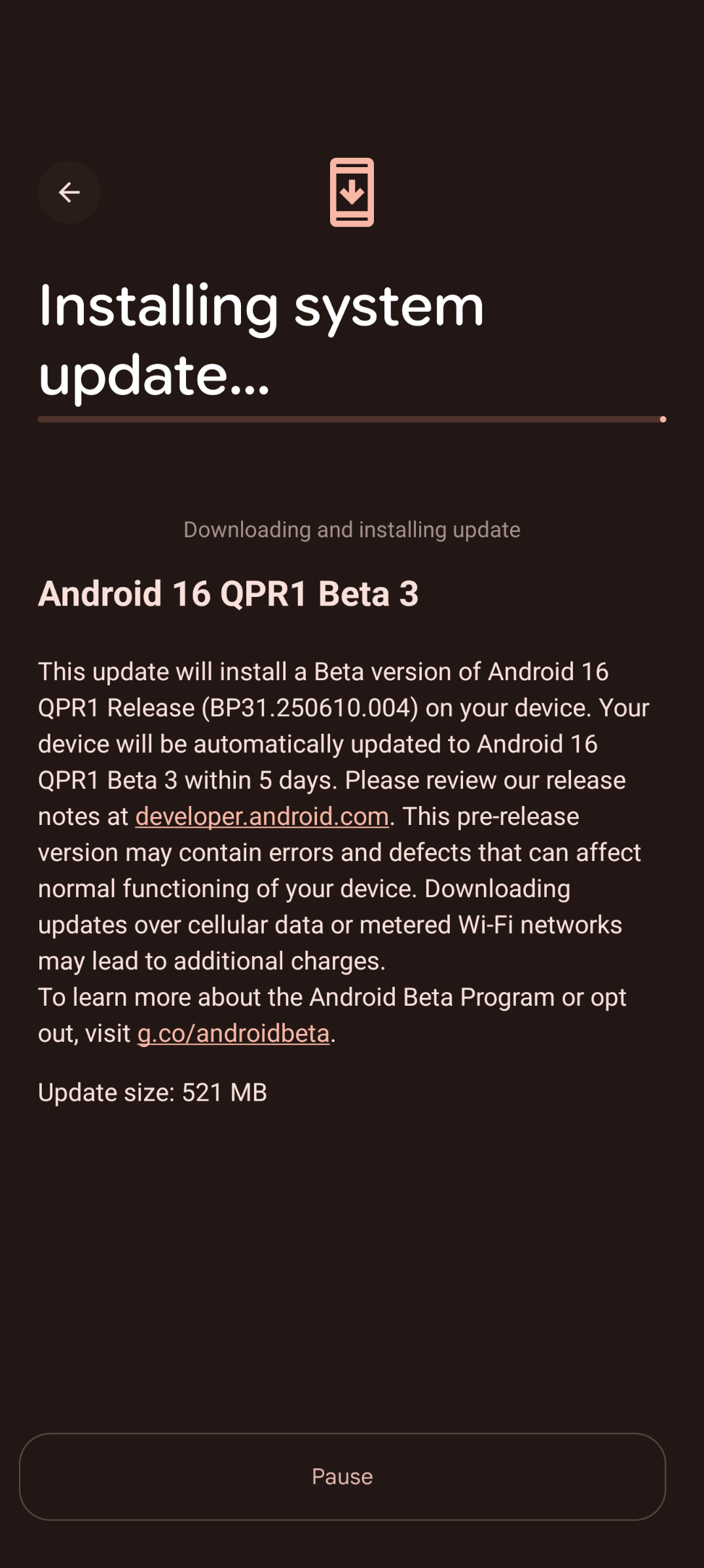Viewport: 704px width, 1568px height.
Task: Visit the g.co/androidbeta link
Action: click(233, 1033)
